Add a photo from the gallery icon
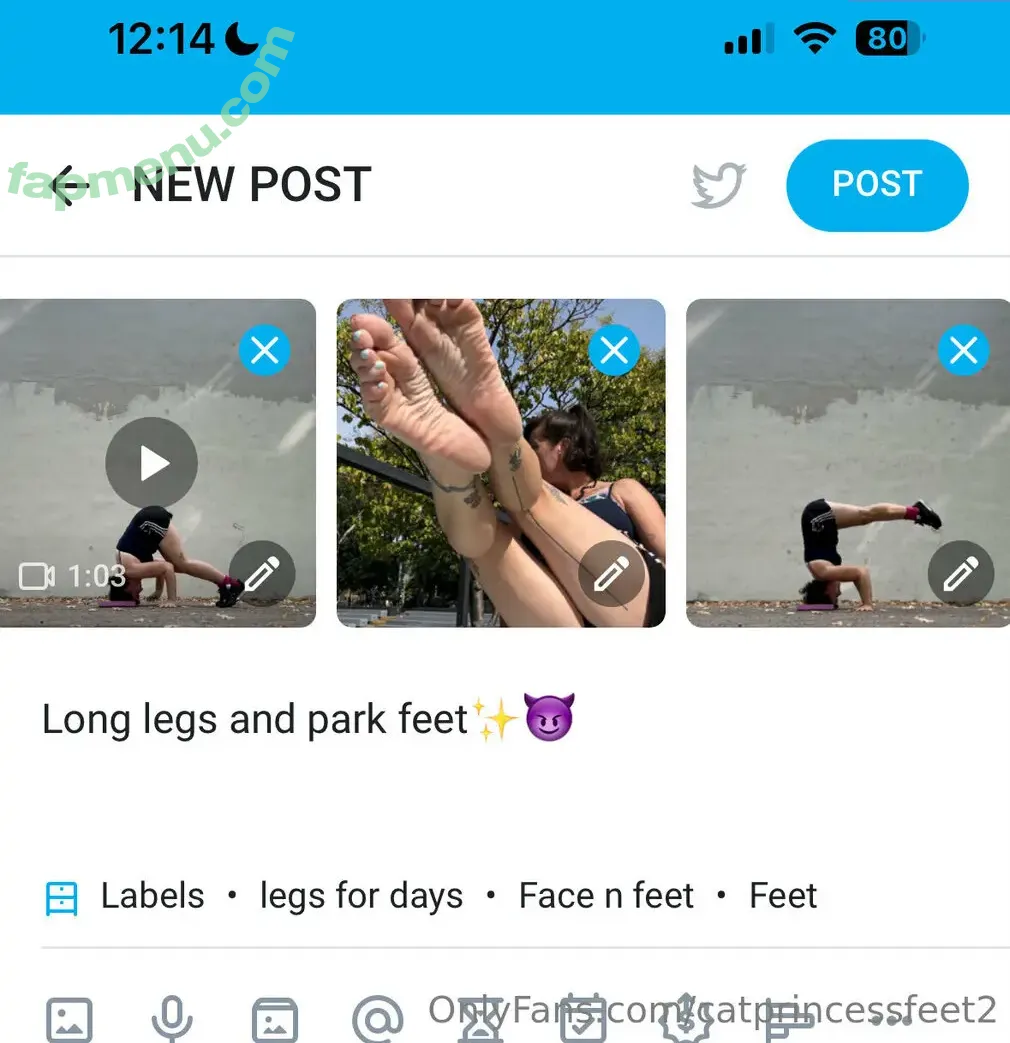This screenshot has height=1043, width=1010. (70, 1018)
